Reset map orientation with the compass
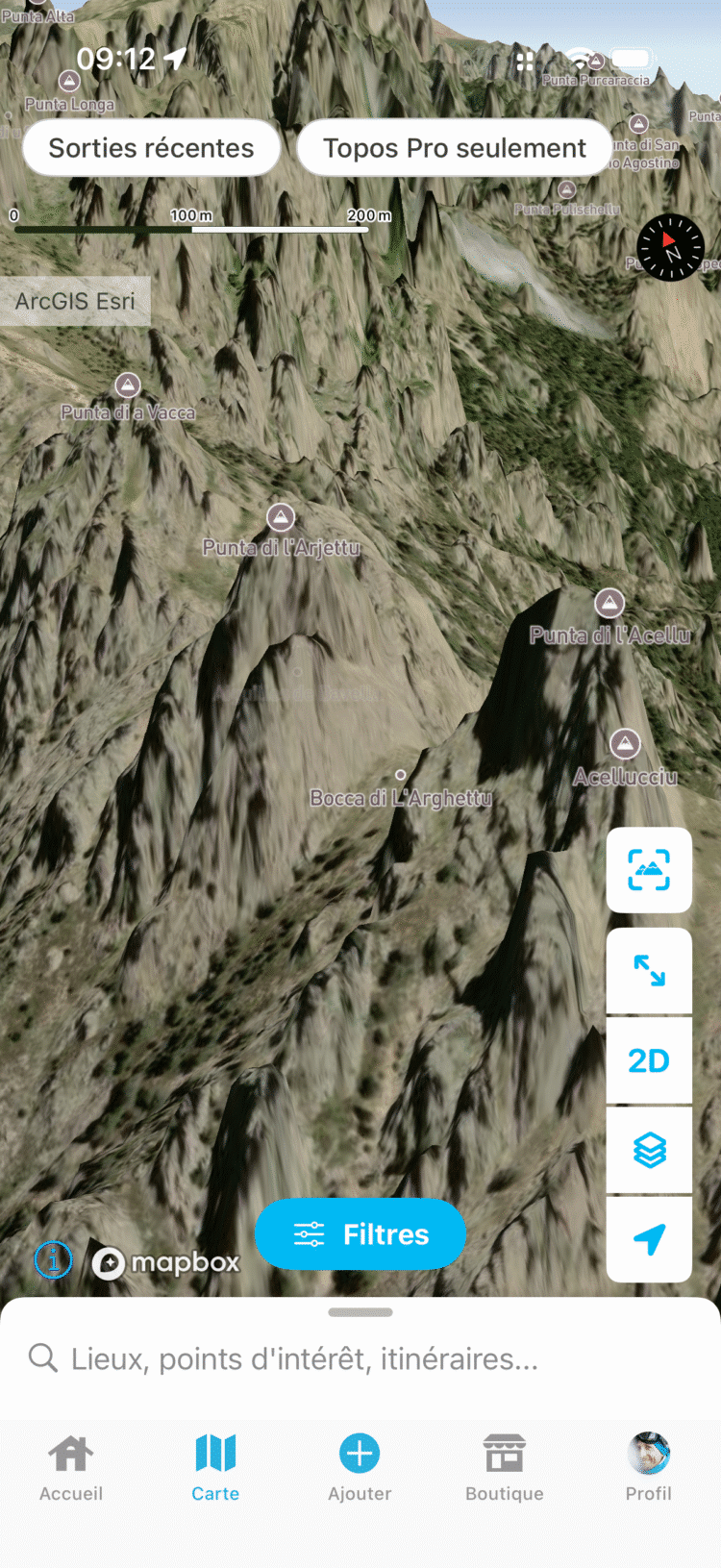Image resolution: width=721 pixels, height=1568 pixels. point(671,247)
